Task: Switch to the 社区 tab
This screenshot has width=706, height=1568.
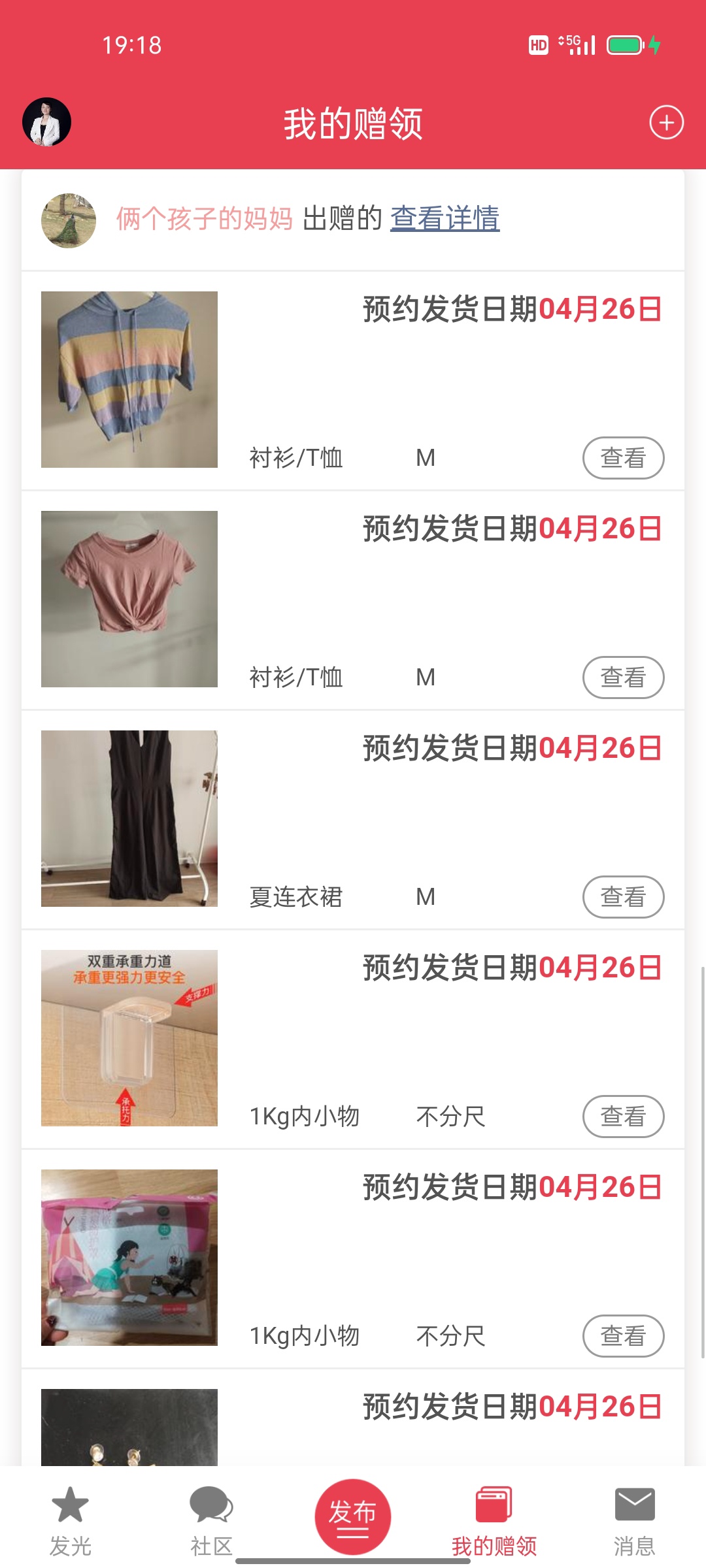Action: tap(211, 1520)
